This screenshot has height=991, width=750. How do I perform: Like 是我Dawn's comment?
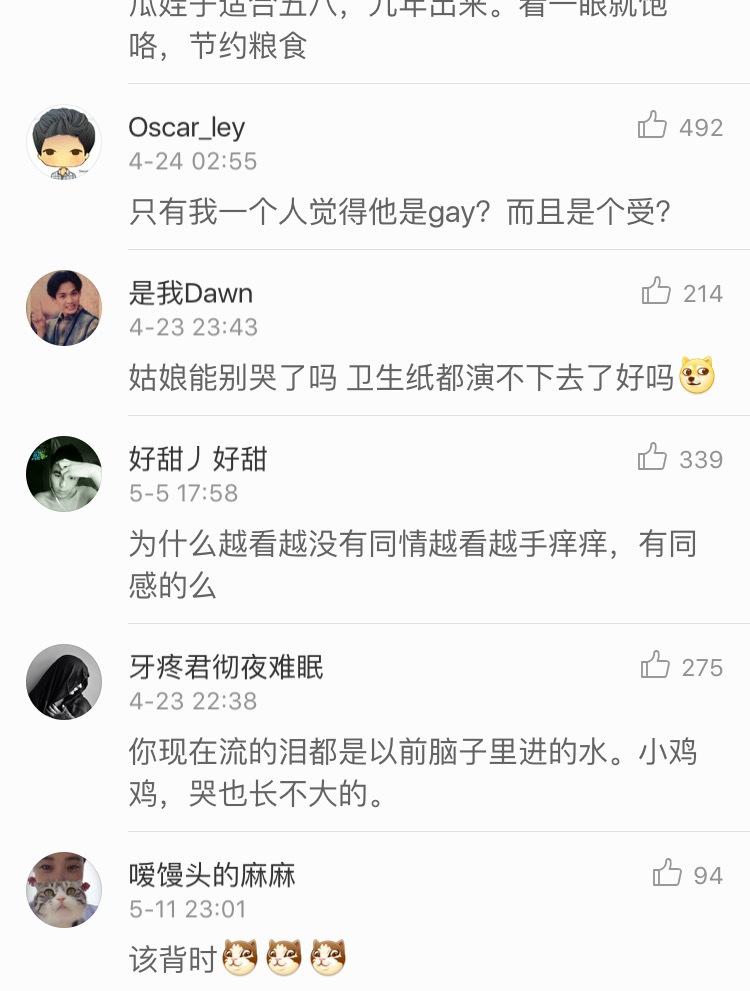(x=657, y=292)
